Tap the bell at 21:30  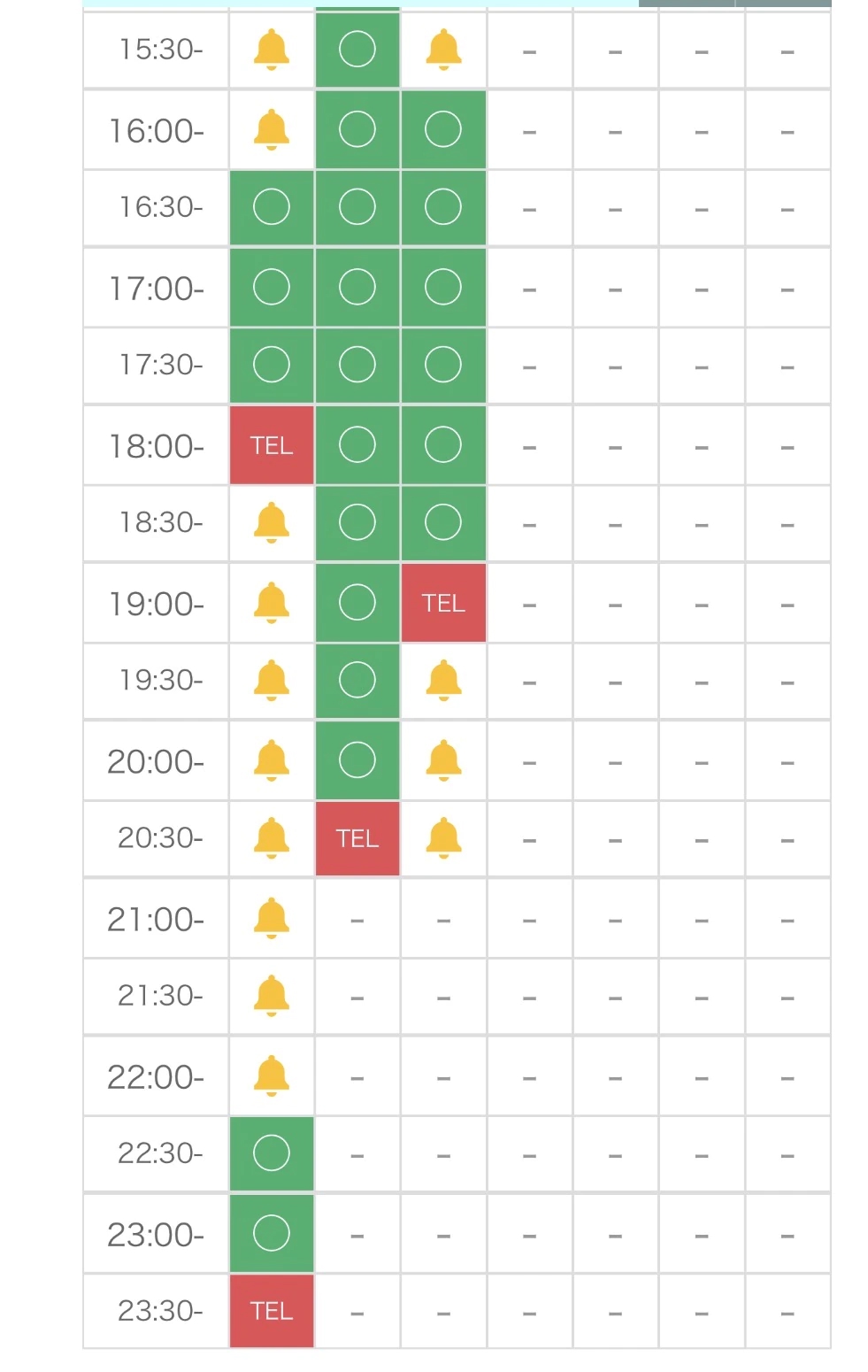(271, 996)
